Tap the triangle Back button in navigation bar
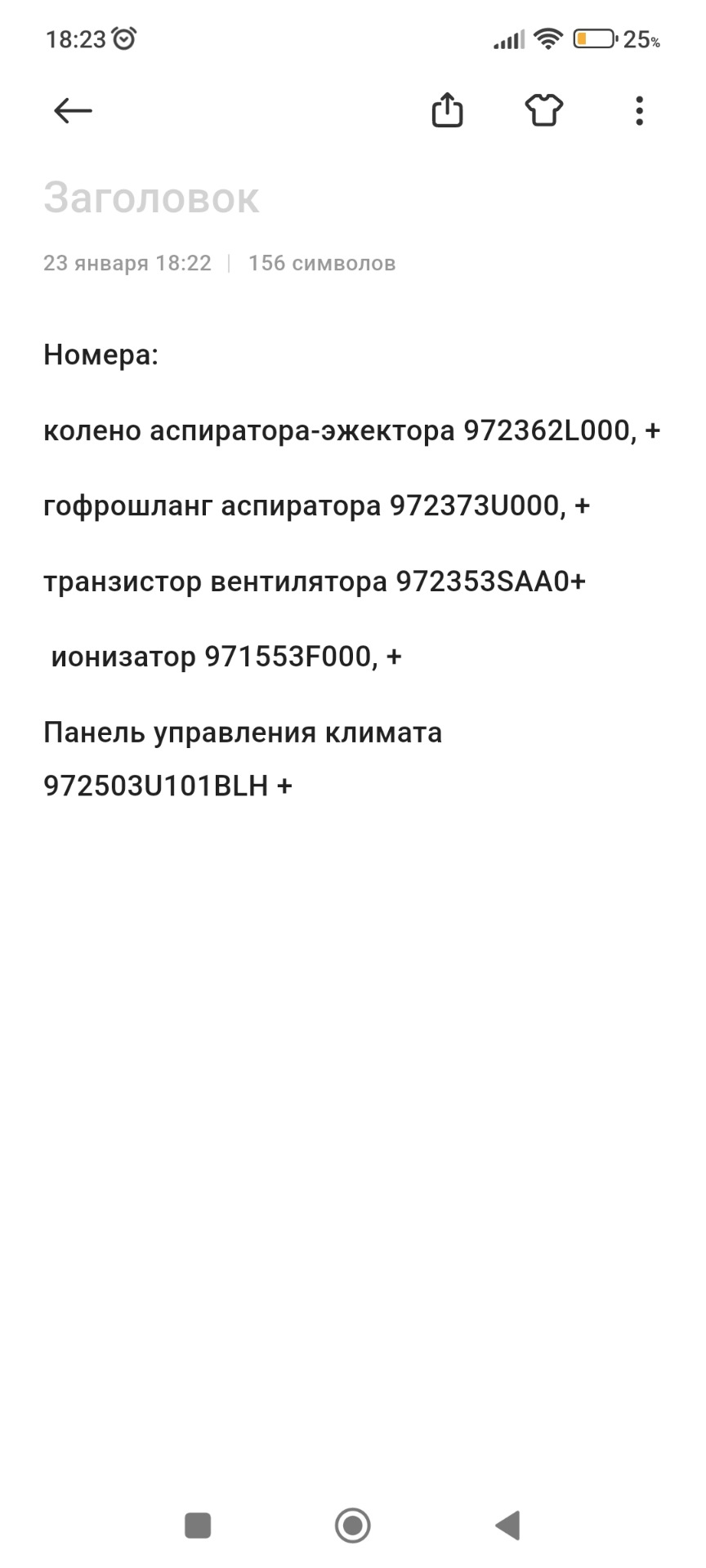This screenshot has width=706, height=1568. coord(507,1526)
